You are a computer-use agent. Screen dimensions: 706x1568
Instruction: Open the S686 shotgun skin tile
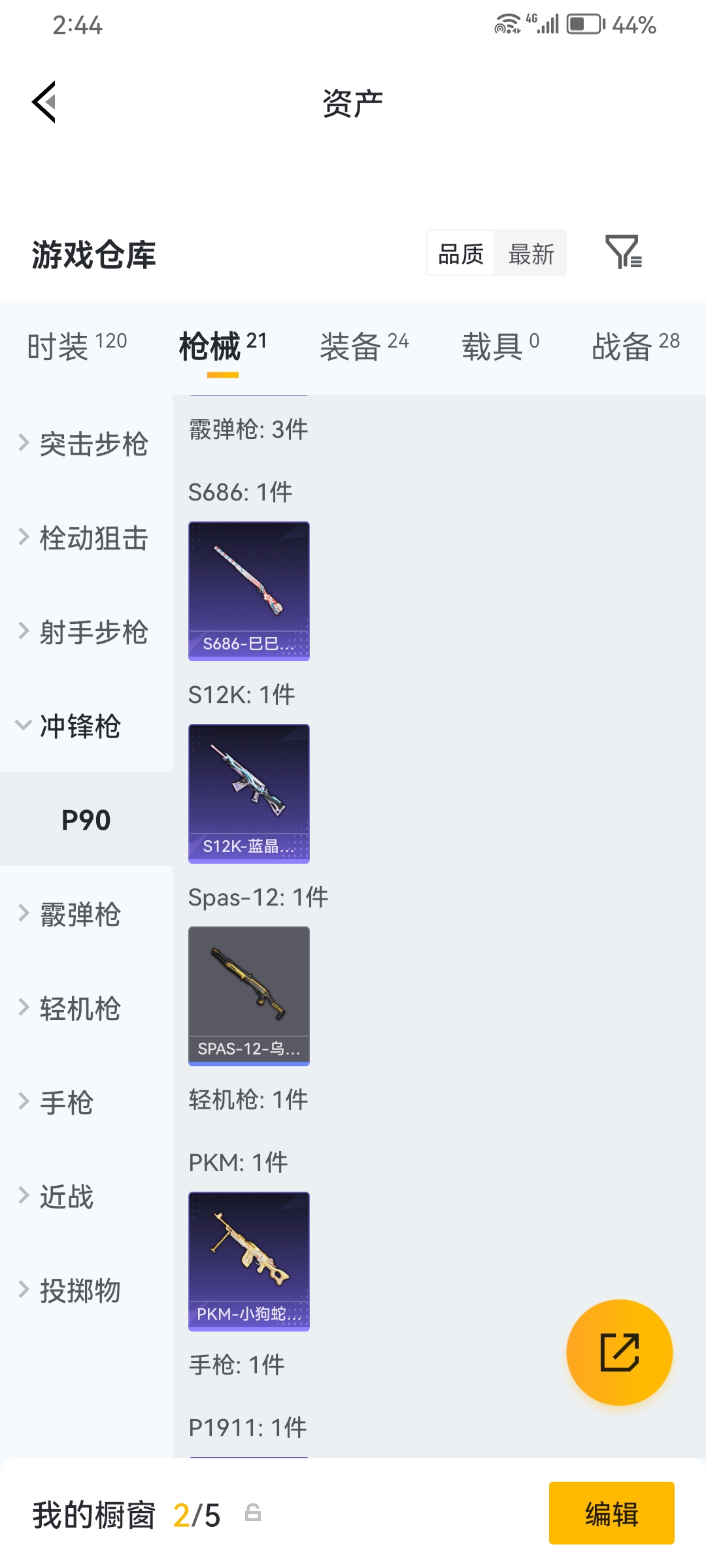point(249,591)
